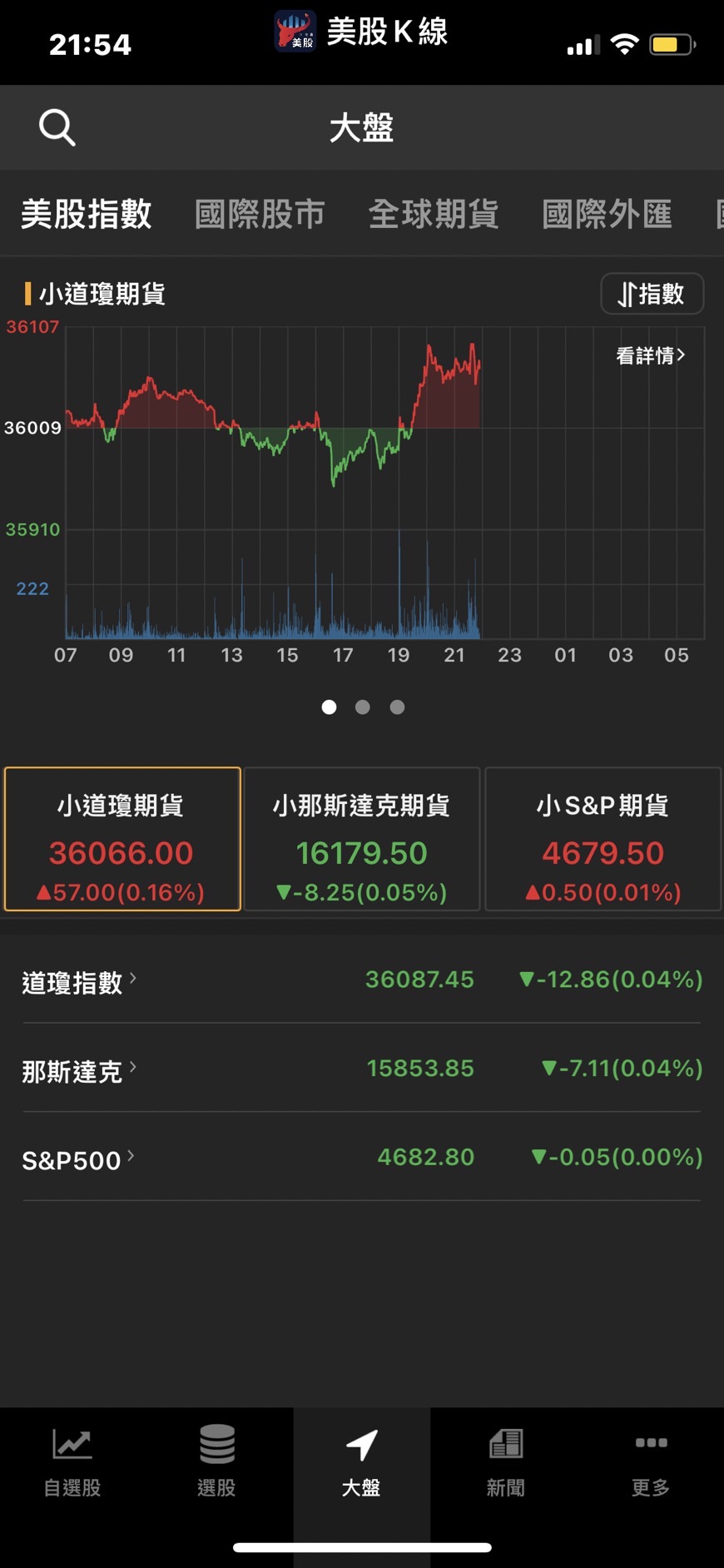This screenshot has width=724, height=1568.
Task: Switch to the 全球期貨 tab
Action: tap(434, 214)
